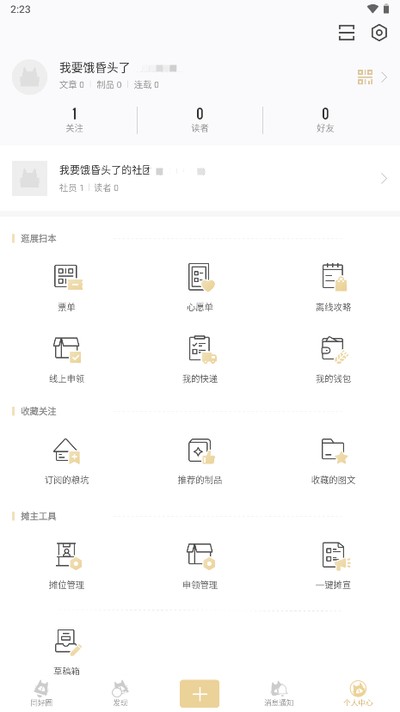The height and width of the screenshot is (712, 400).
Task: Open 我要饿昏头了的社团 club row
Action: pos(200,178)
